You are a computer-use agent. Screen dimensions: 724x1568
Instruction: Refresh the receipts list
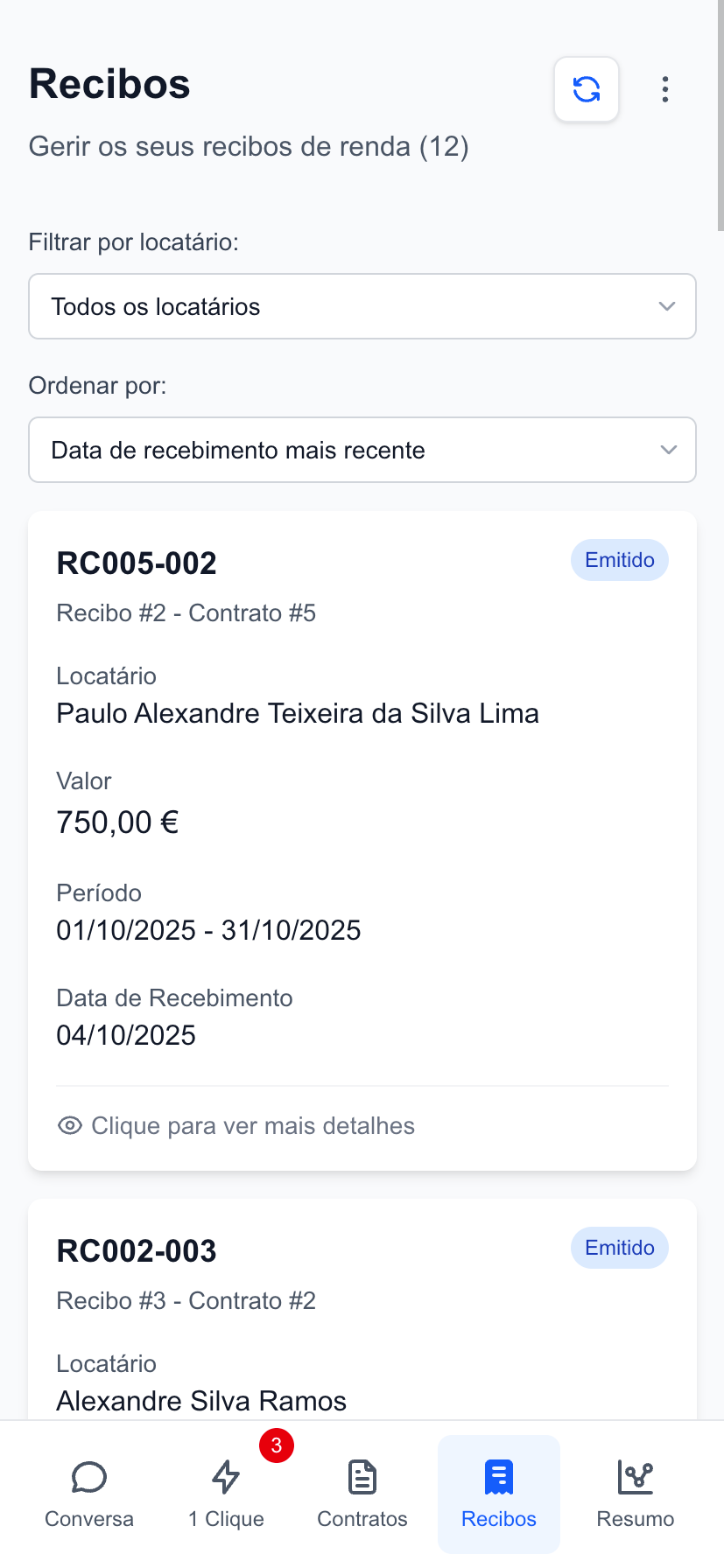(x=586, y=88)
